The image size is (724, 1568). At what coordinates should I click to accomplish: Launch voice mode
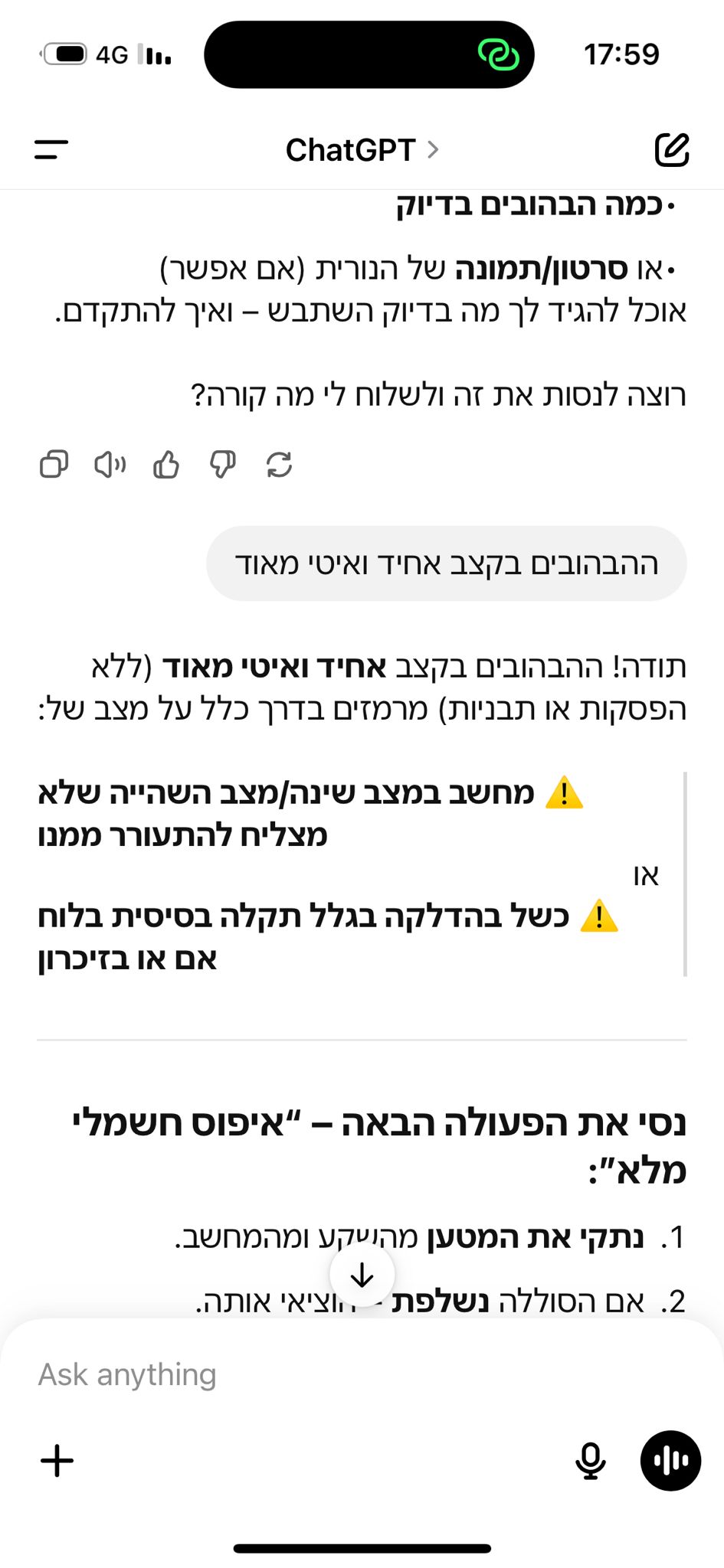coord(670,1461)
